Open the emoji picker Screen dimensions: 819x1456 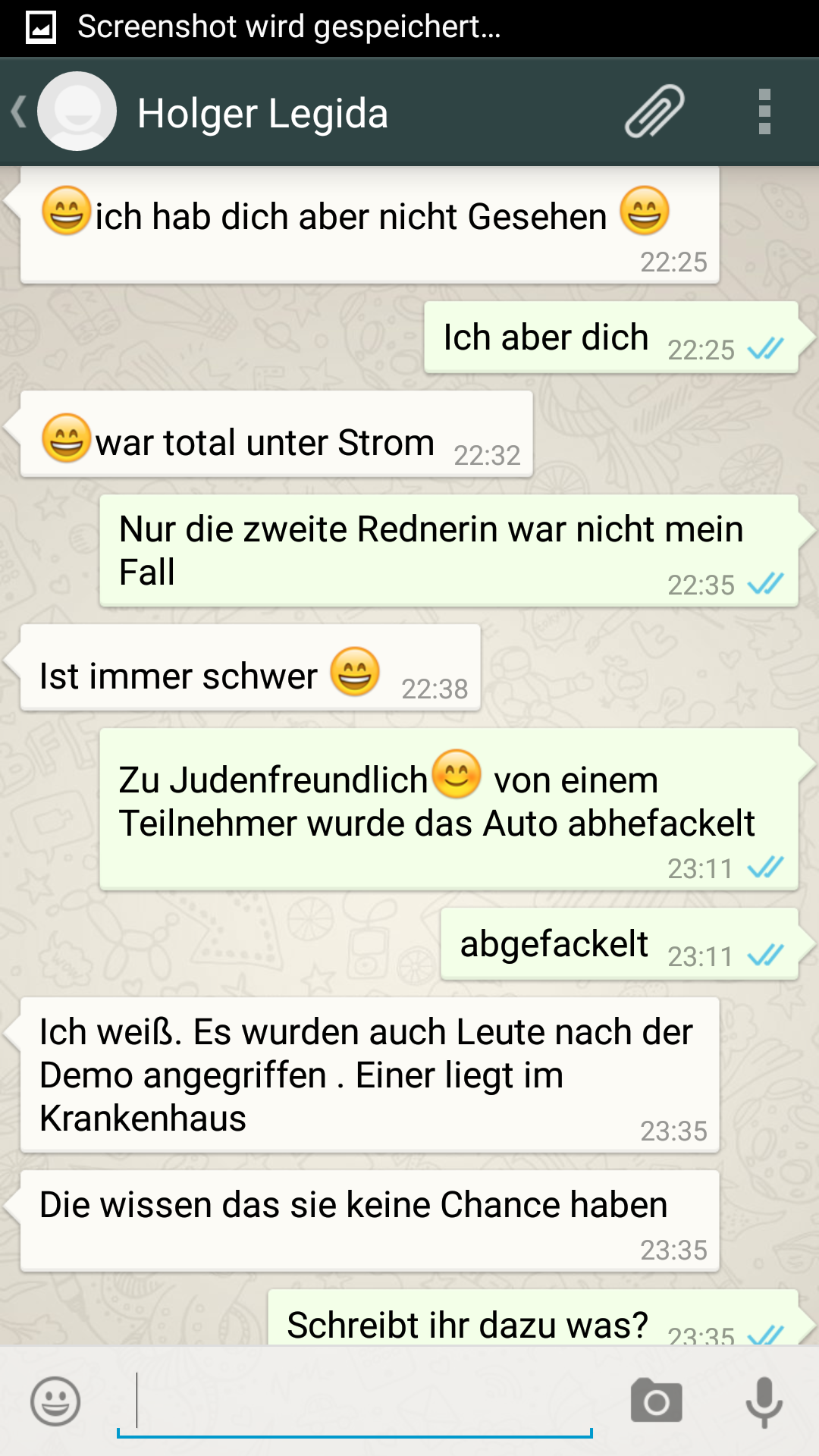point(55,1401)
